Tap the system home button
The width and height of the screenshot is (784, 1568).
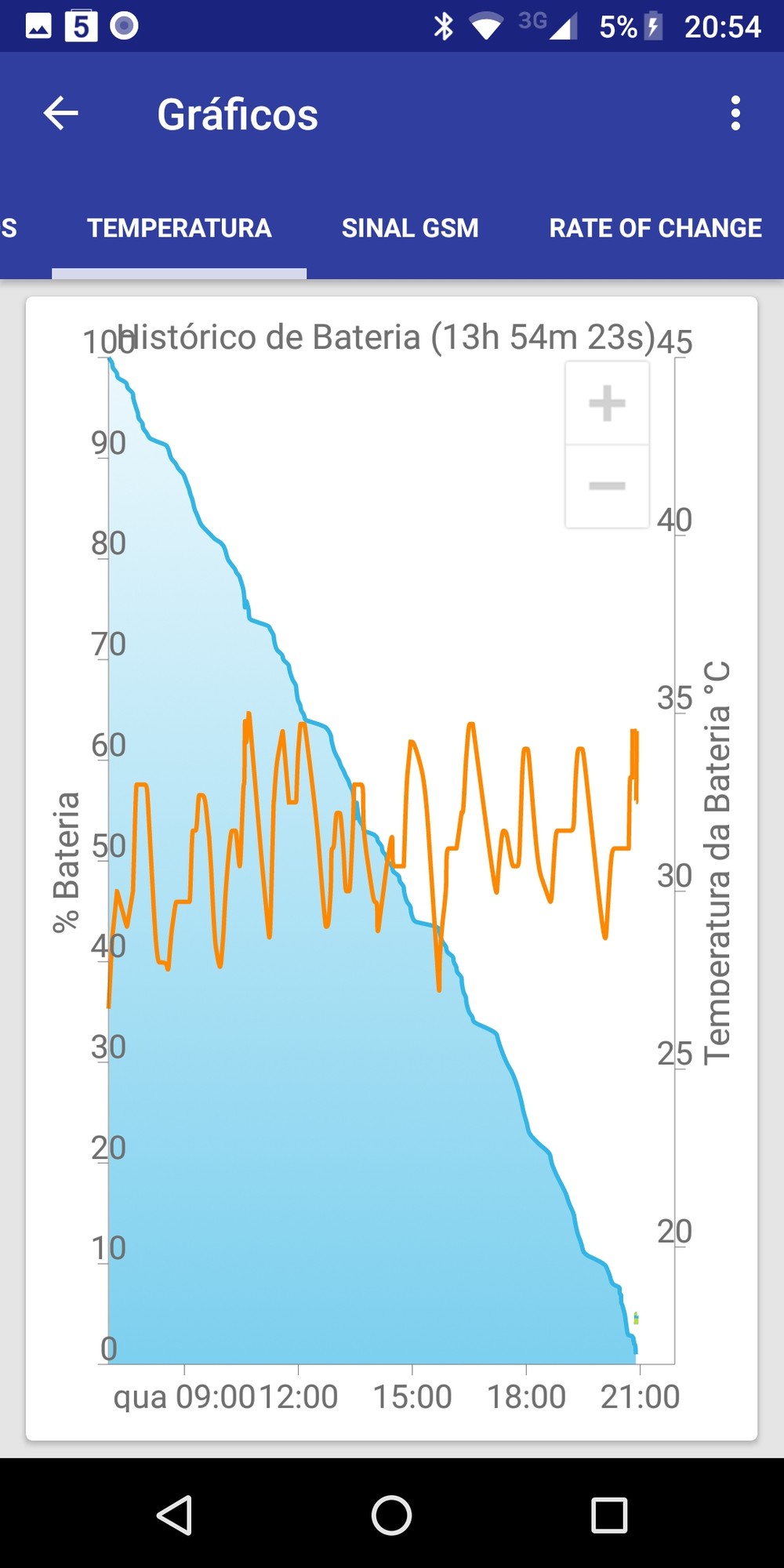391,1514
